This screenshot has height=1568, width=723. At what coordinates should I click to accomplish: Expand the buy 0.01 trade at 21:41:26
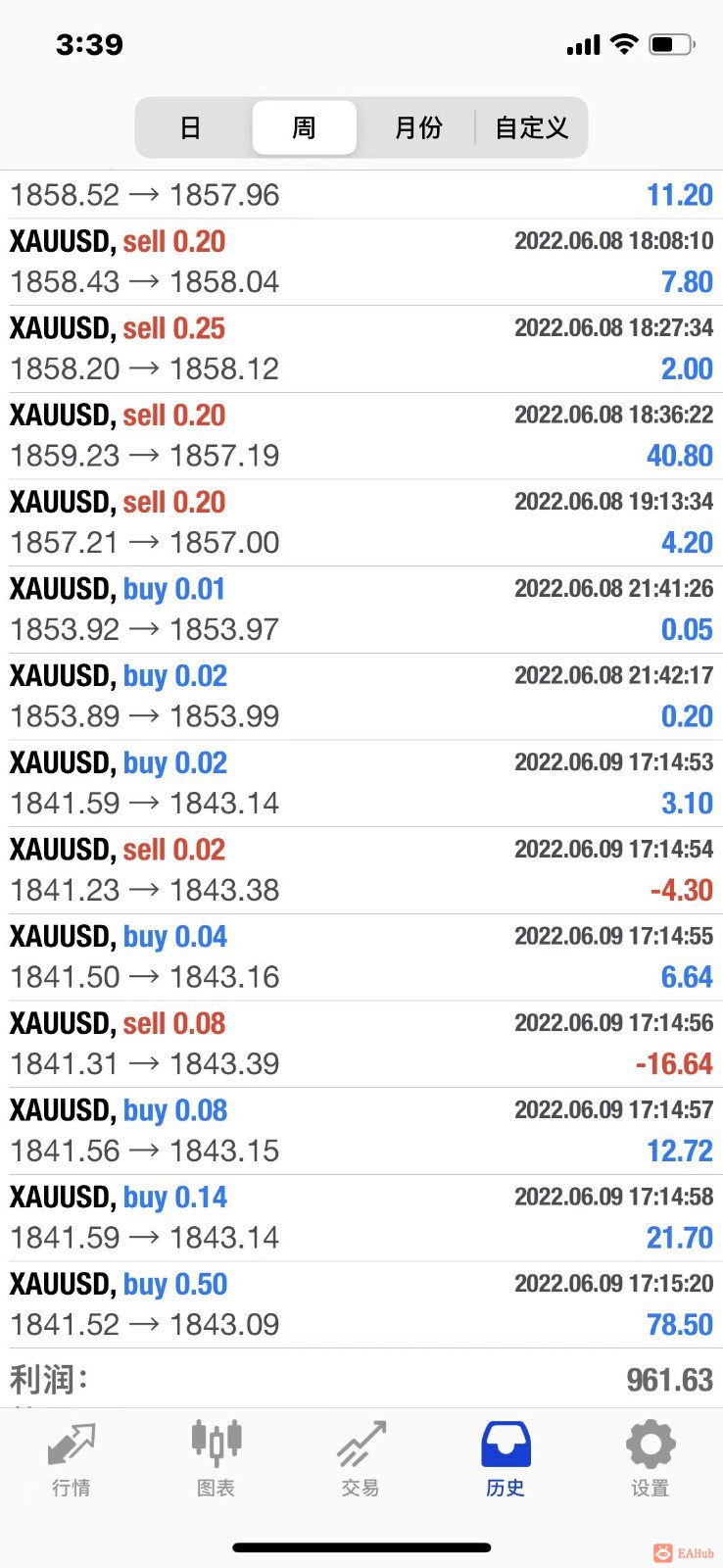click(361, 610)
